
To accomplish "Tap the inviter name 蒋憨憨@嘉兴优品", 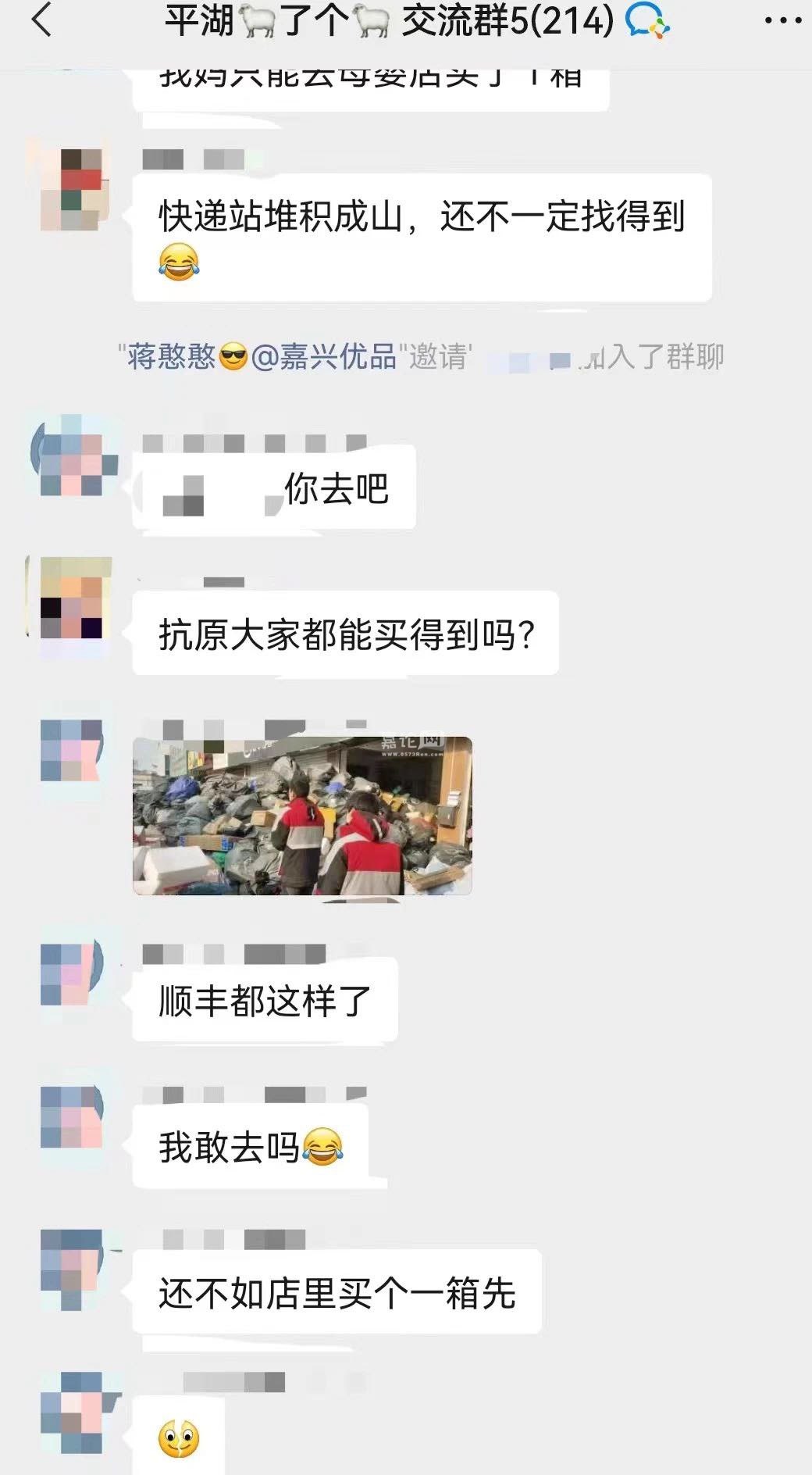I will click(262, 358).
